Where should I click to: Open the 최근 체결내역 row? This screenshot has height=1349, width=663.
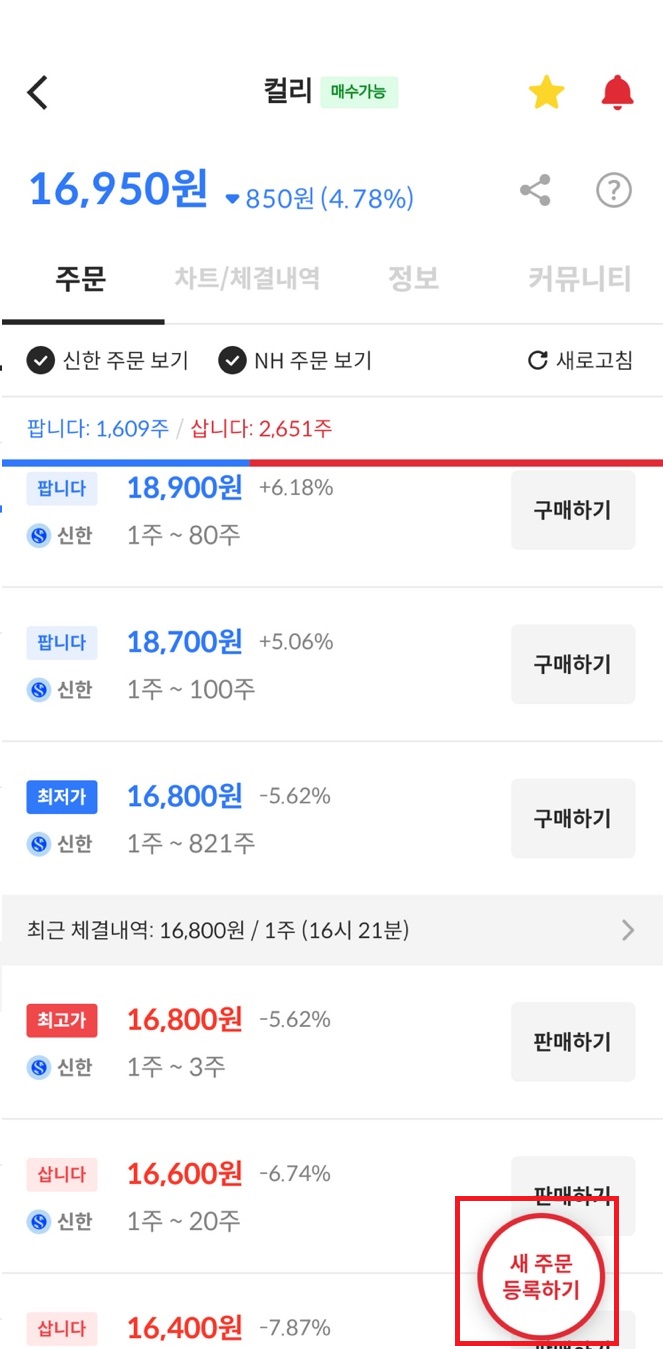click(x=331, y=930)
